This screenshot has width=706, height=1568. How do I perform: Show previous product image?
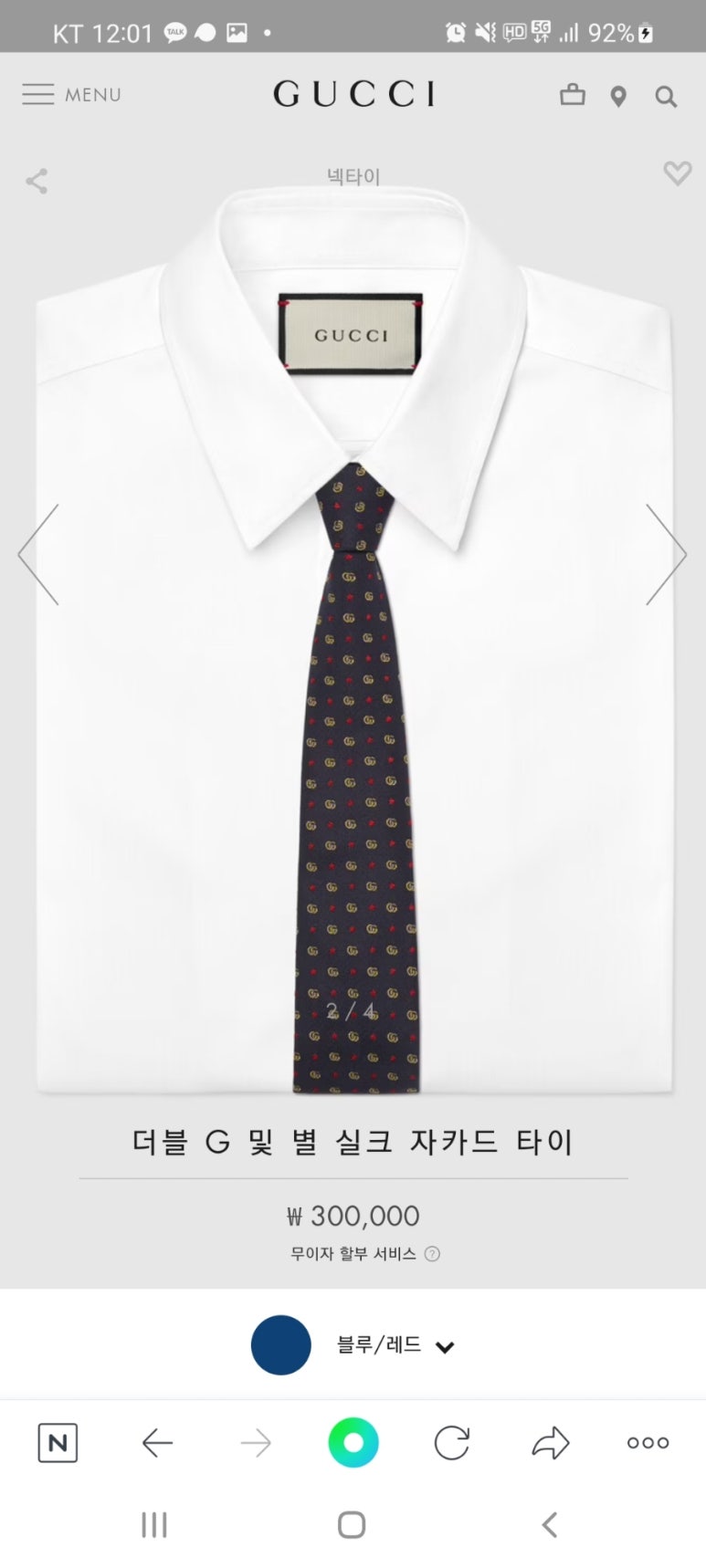38,554
